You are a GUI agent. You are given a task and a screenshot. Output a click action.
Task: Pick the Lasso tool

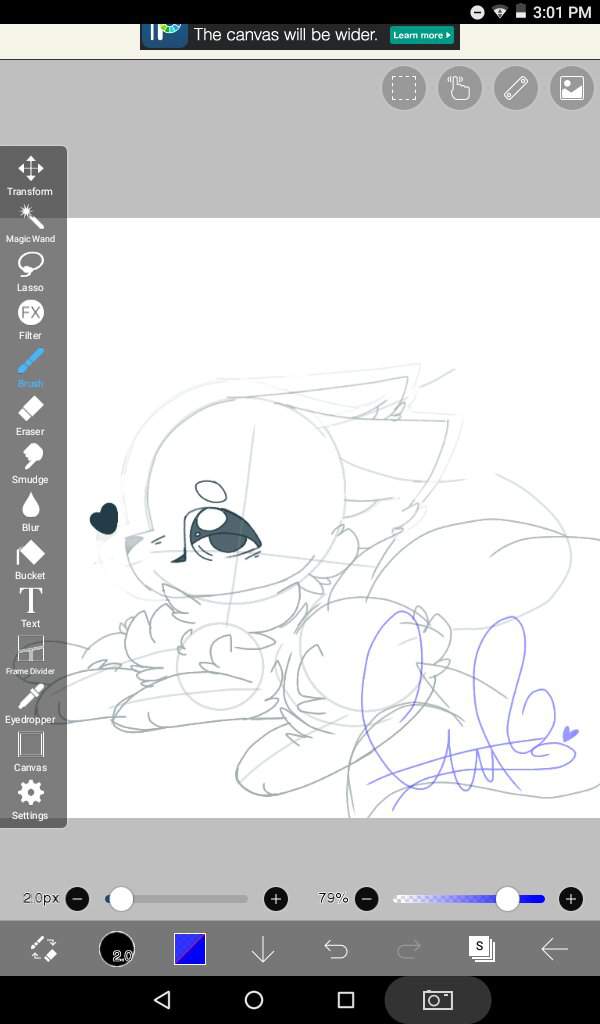click(x=30, y=270)
